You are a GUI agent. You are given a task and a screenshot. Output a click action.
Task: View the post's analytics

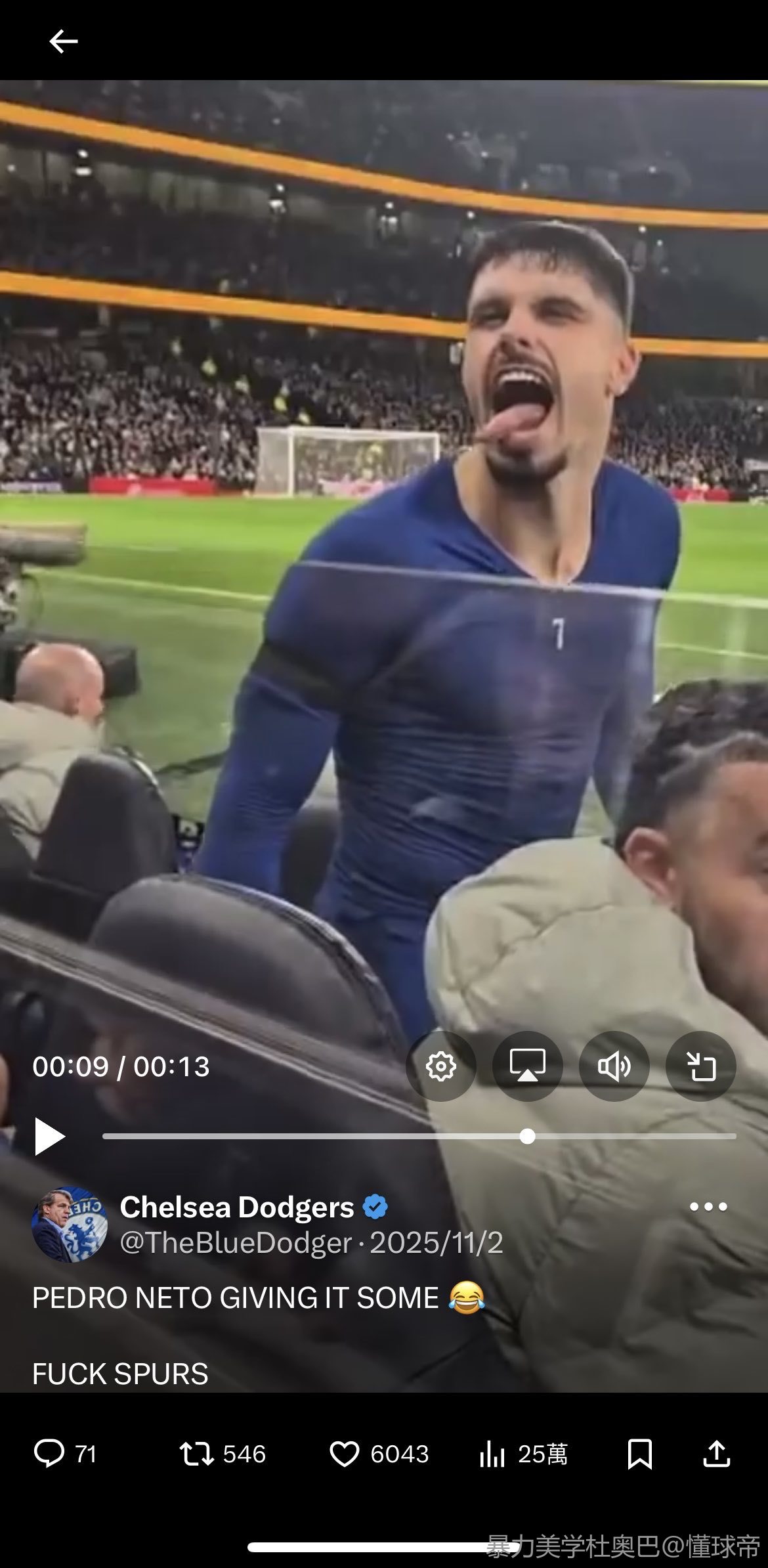point(492,1453)
